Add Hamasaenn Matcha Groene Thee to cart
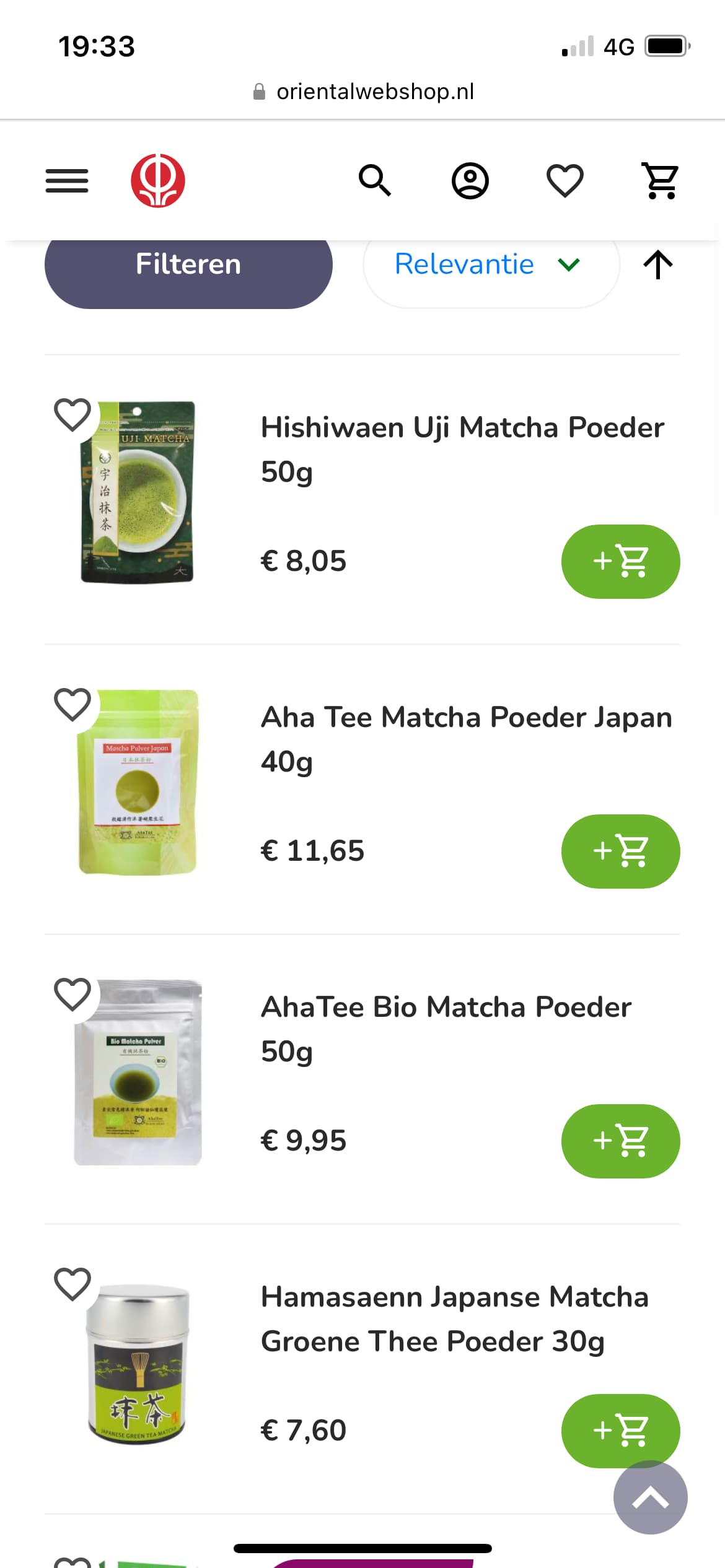The height and width of the screenshot is (1568, 725). click(620, 1431)
